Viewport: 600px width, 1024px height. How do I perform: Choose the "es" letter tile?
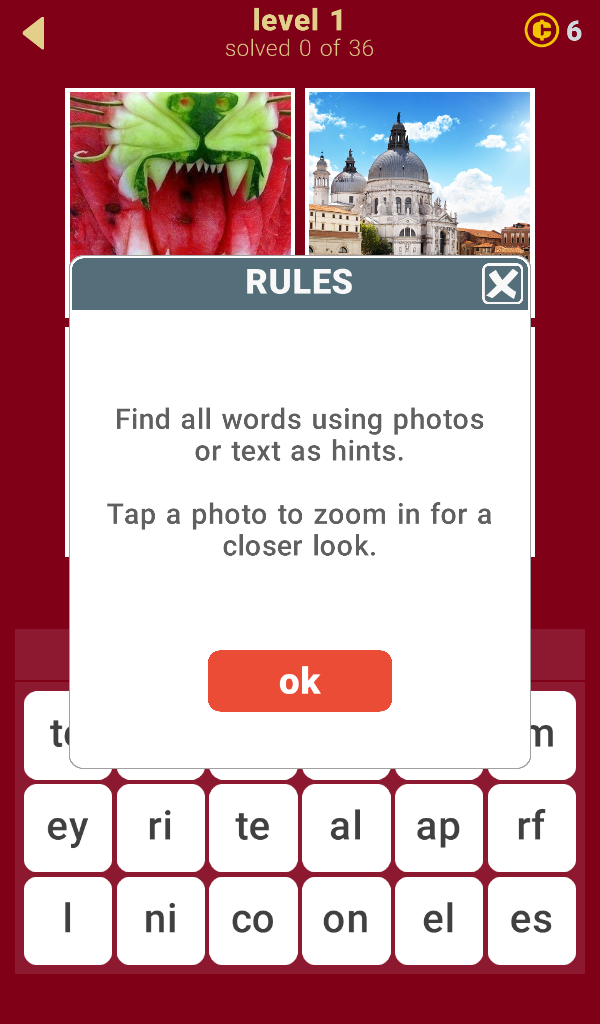pyautogui.click(x=531, y=920)
